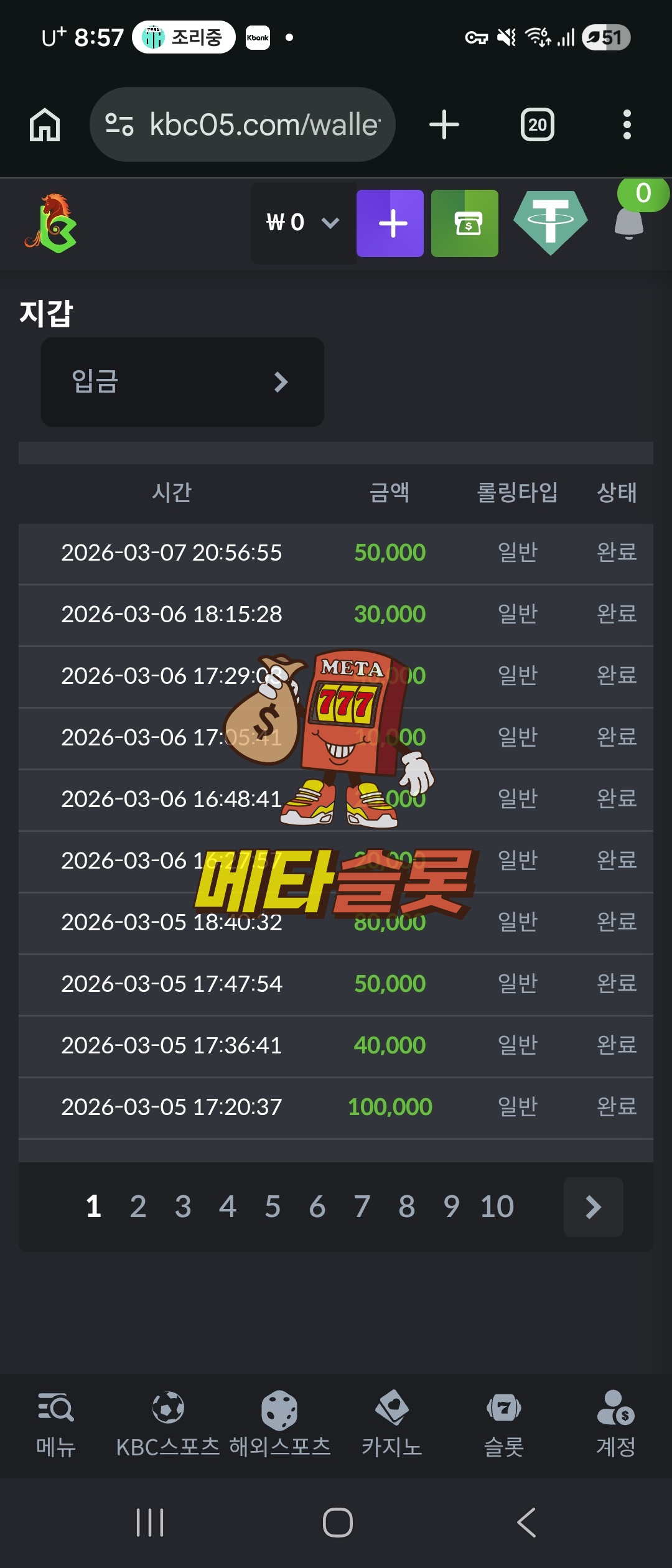This screenshot has height=1568, width=672.
Task: Tap the next pages arrow
Action: [593, 1206]
